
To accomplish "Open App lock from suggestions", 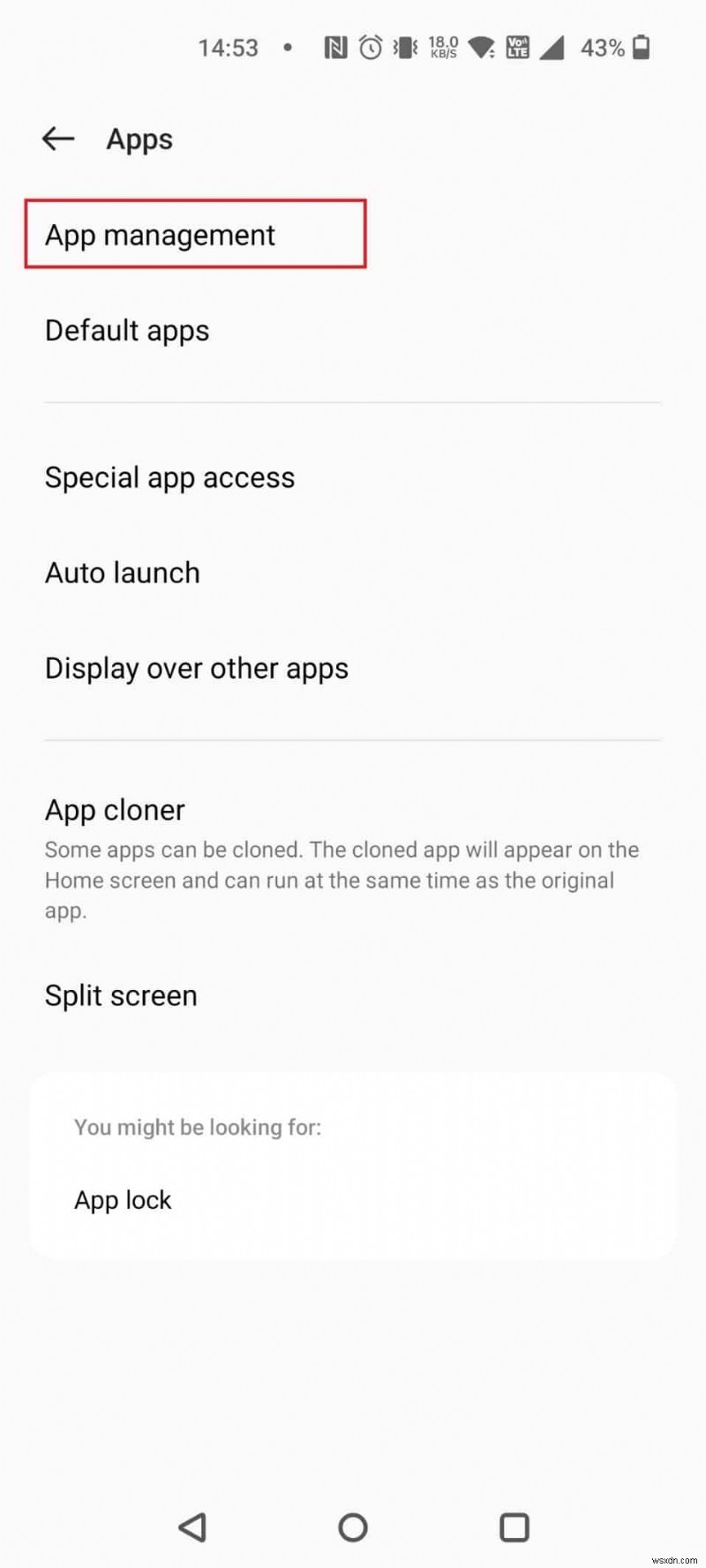I will point(123,1199).
